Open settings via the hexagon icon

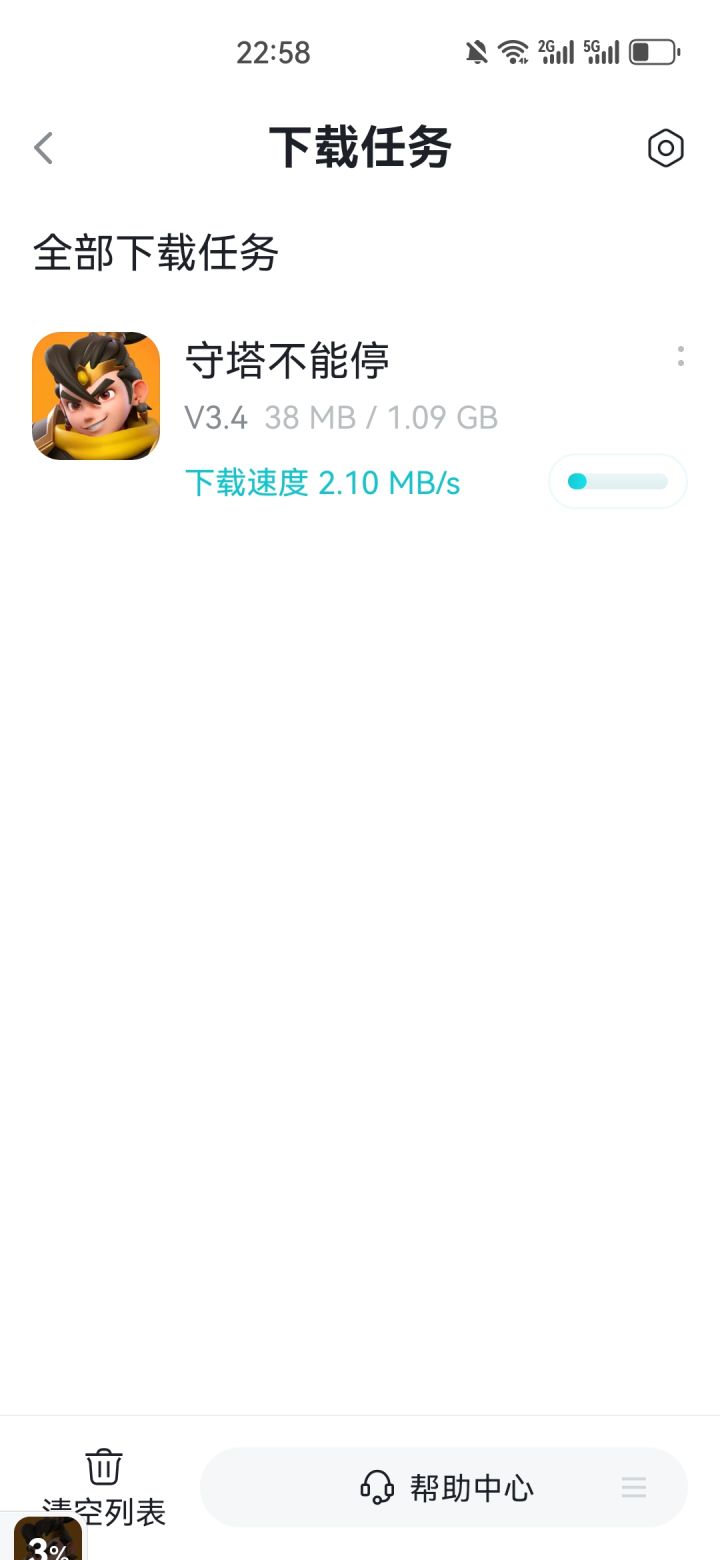(665, 148)
